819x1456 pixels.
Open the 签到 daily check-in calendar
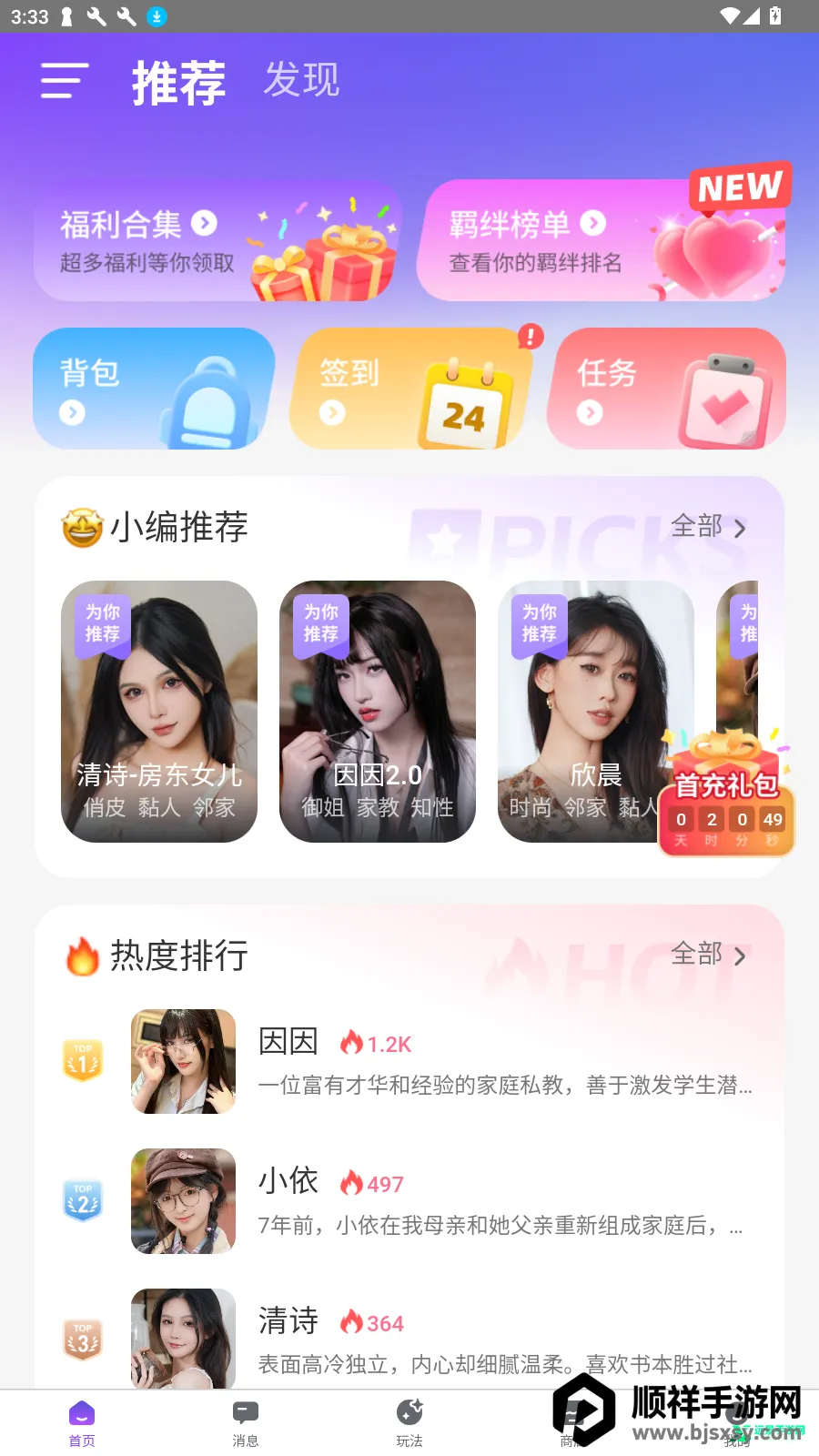point(409,388)
